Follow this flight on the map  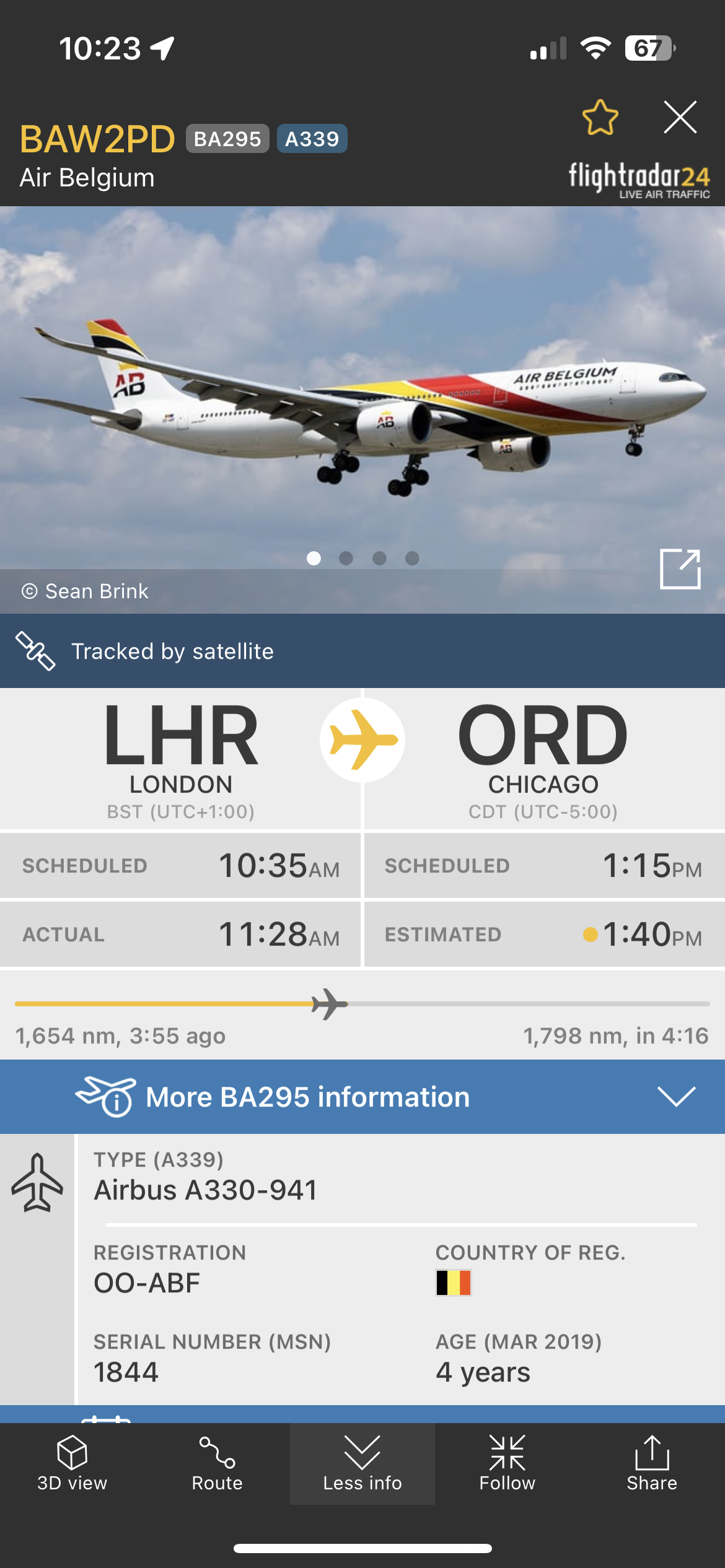[507, 1463]
